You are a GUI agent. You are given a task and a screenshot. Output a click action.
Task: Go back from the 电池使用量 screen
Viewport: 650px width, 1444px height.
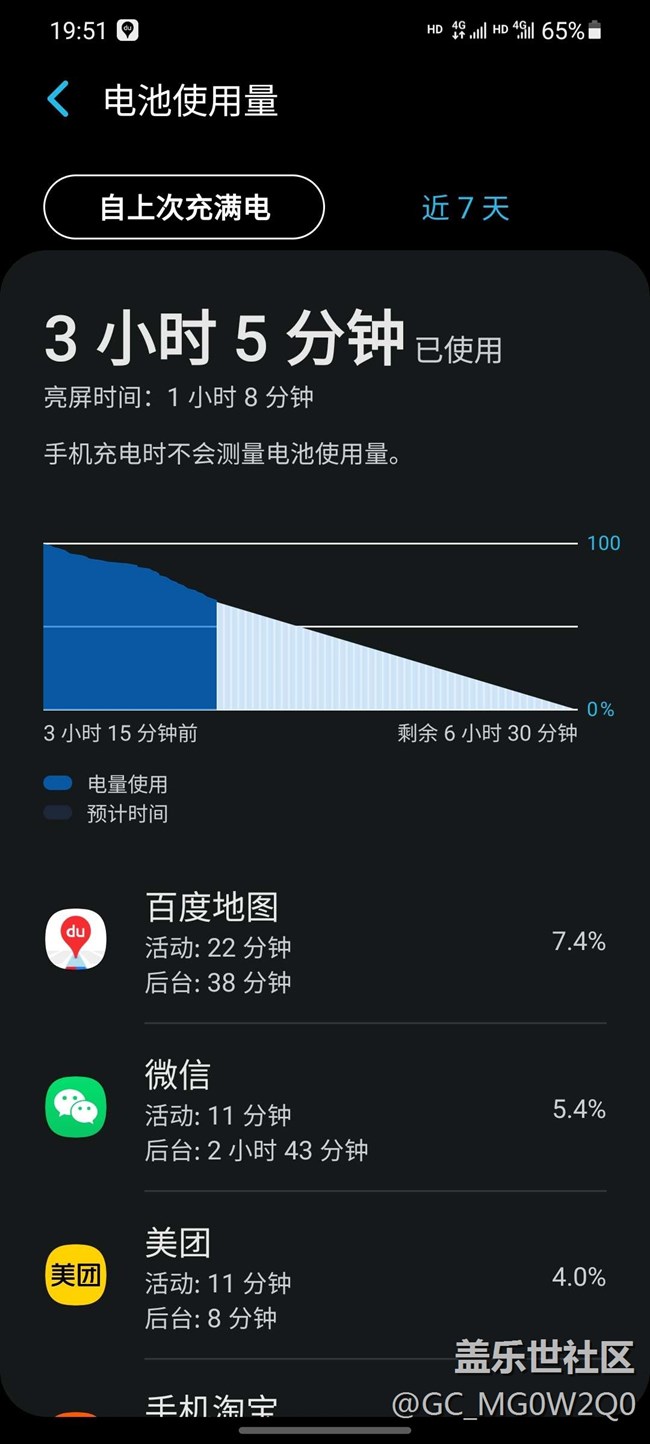[x=59, y=100]
